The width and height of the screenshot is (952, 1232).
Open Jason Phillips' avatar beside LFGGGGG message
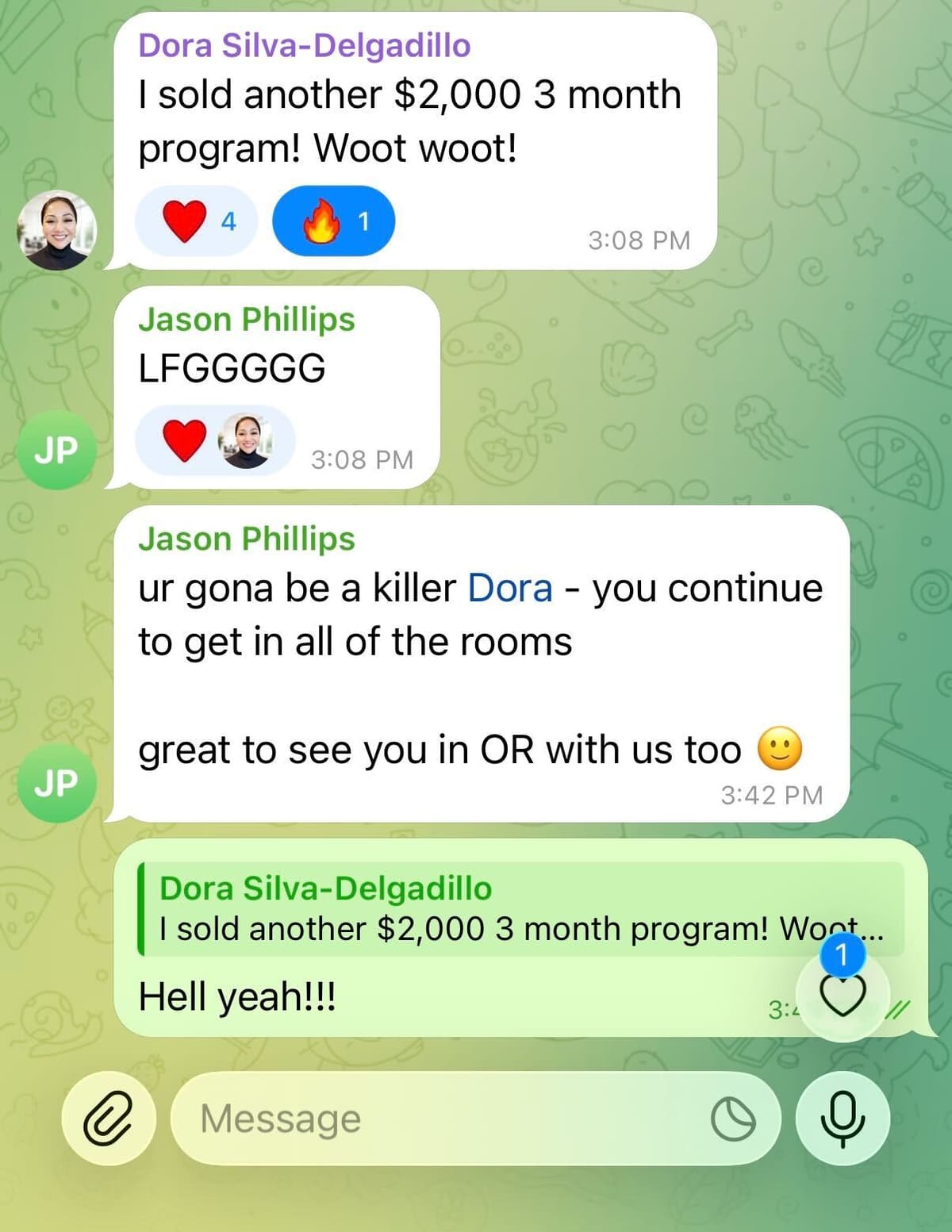56,450
